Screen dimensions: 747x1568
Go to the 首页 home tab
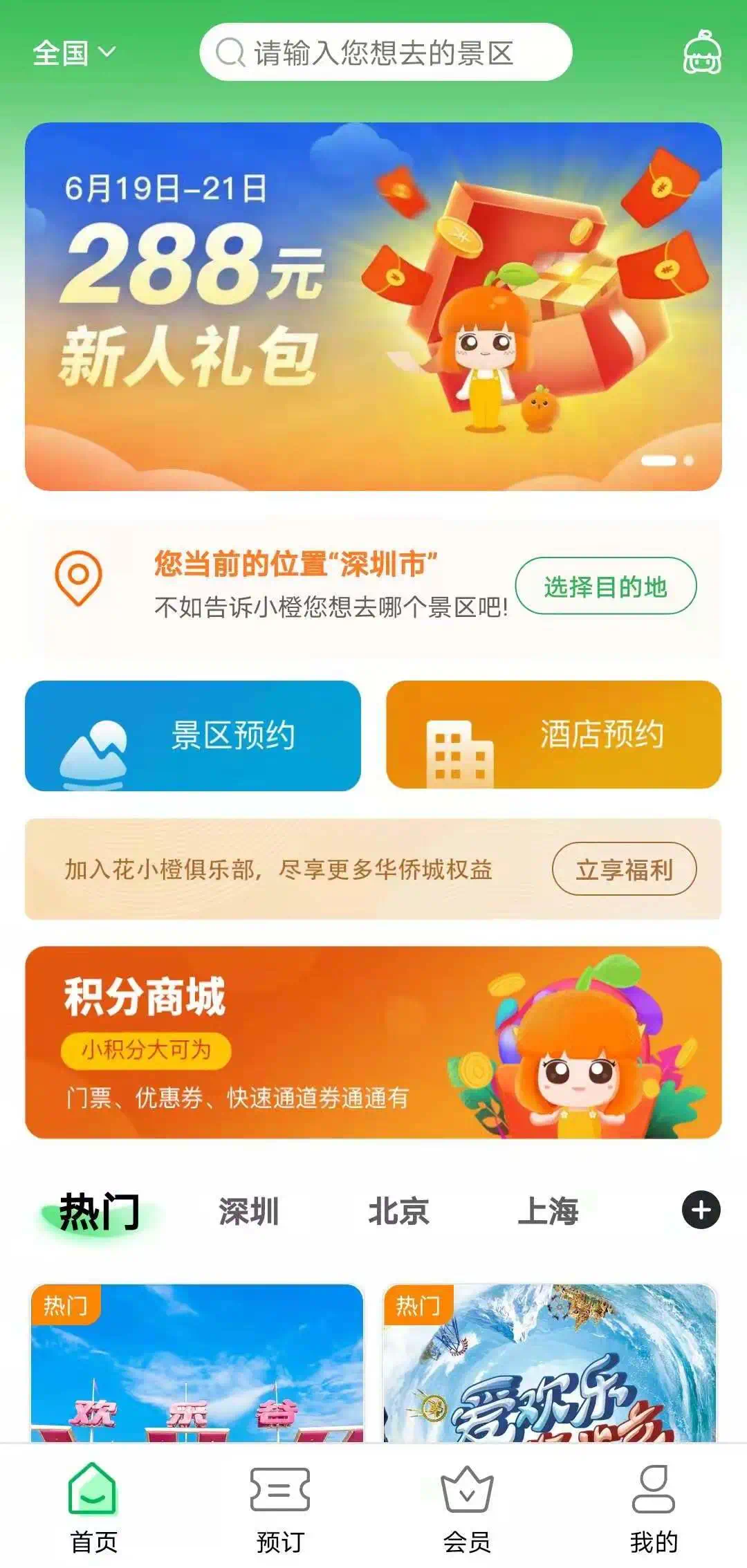[93, 1504]
